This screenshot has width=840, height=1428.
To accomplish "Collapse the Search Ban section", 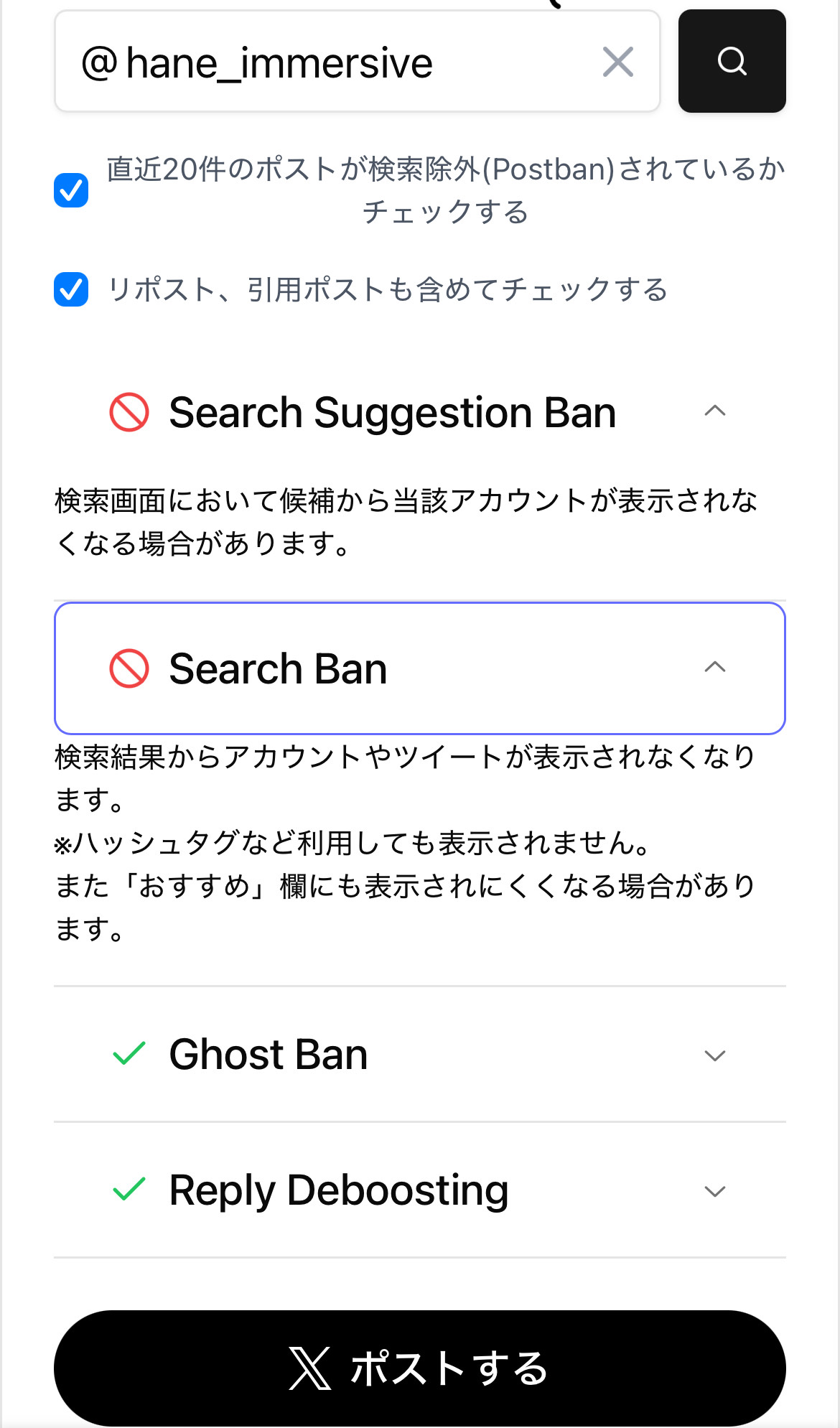I will coord(714,667).
